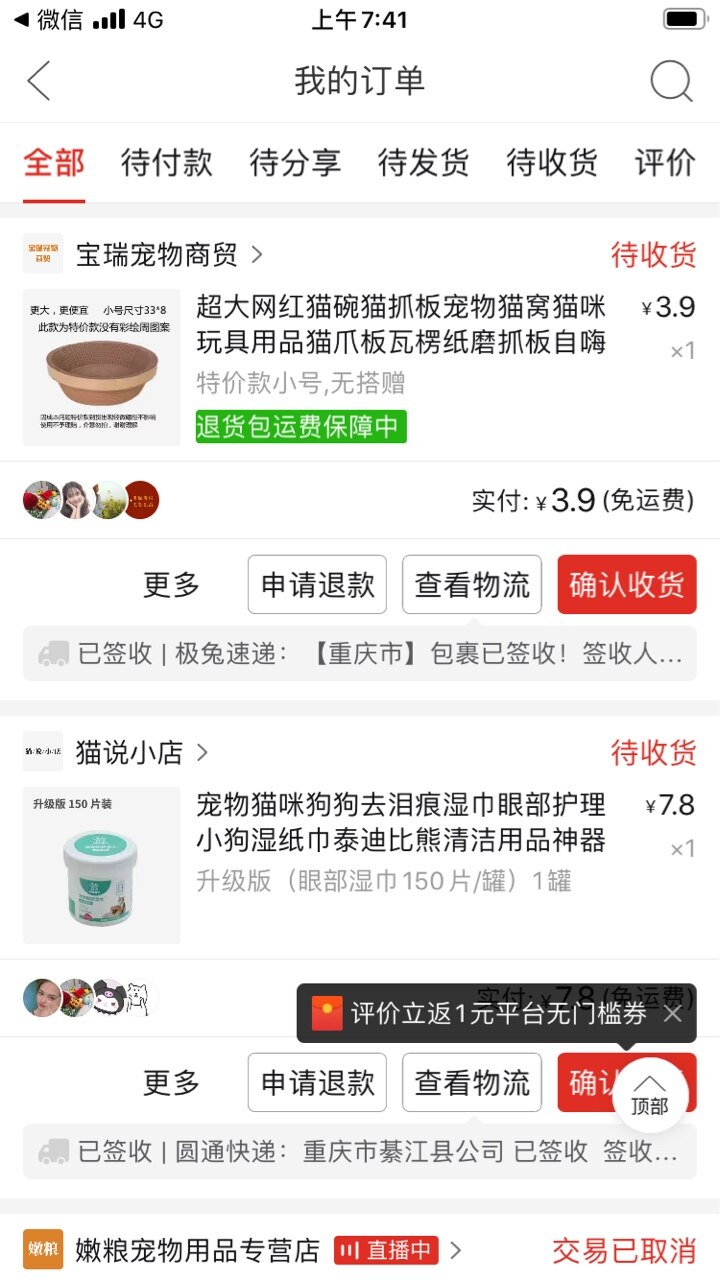Switch to the 评价 tab
Viewport: 720px width, 1280px height.
point(665,162)
